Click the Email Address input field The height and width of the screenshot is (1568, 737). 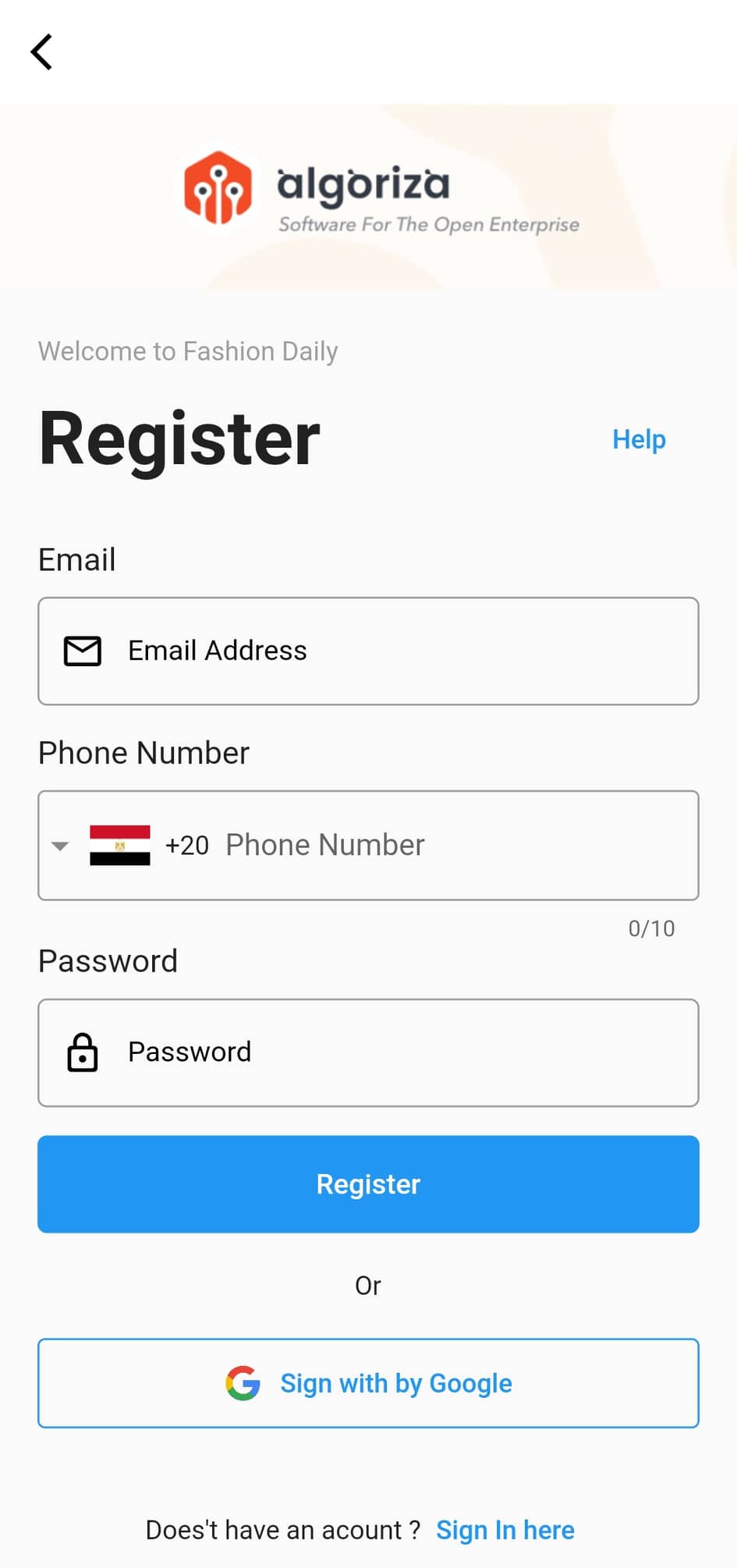click(x=368, y=651)
